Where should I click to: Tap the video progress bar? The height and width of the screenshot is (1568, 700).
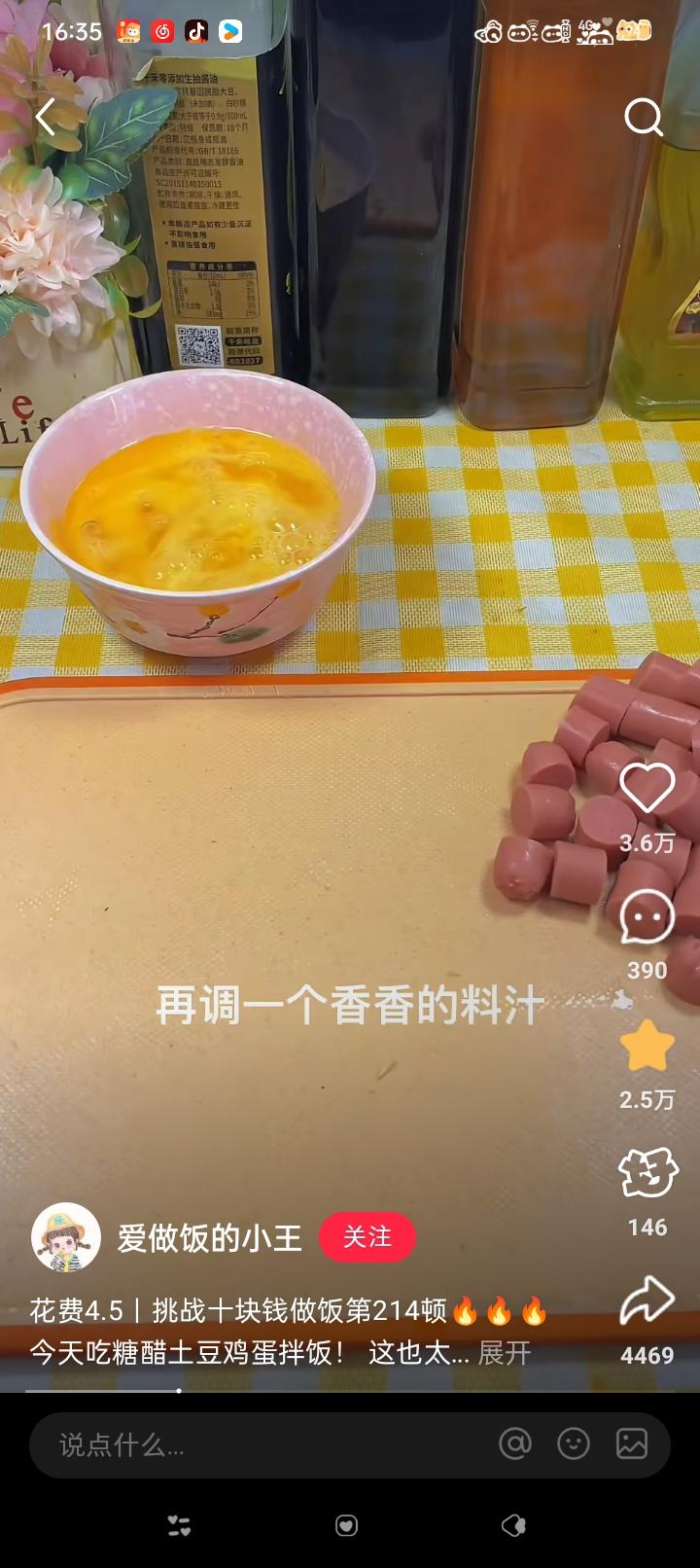click(350, 1391)
